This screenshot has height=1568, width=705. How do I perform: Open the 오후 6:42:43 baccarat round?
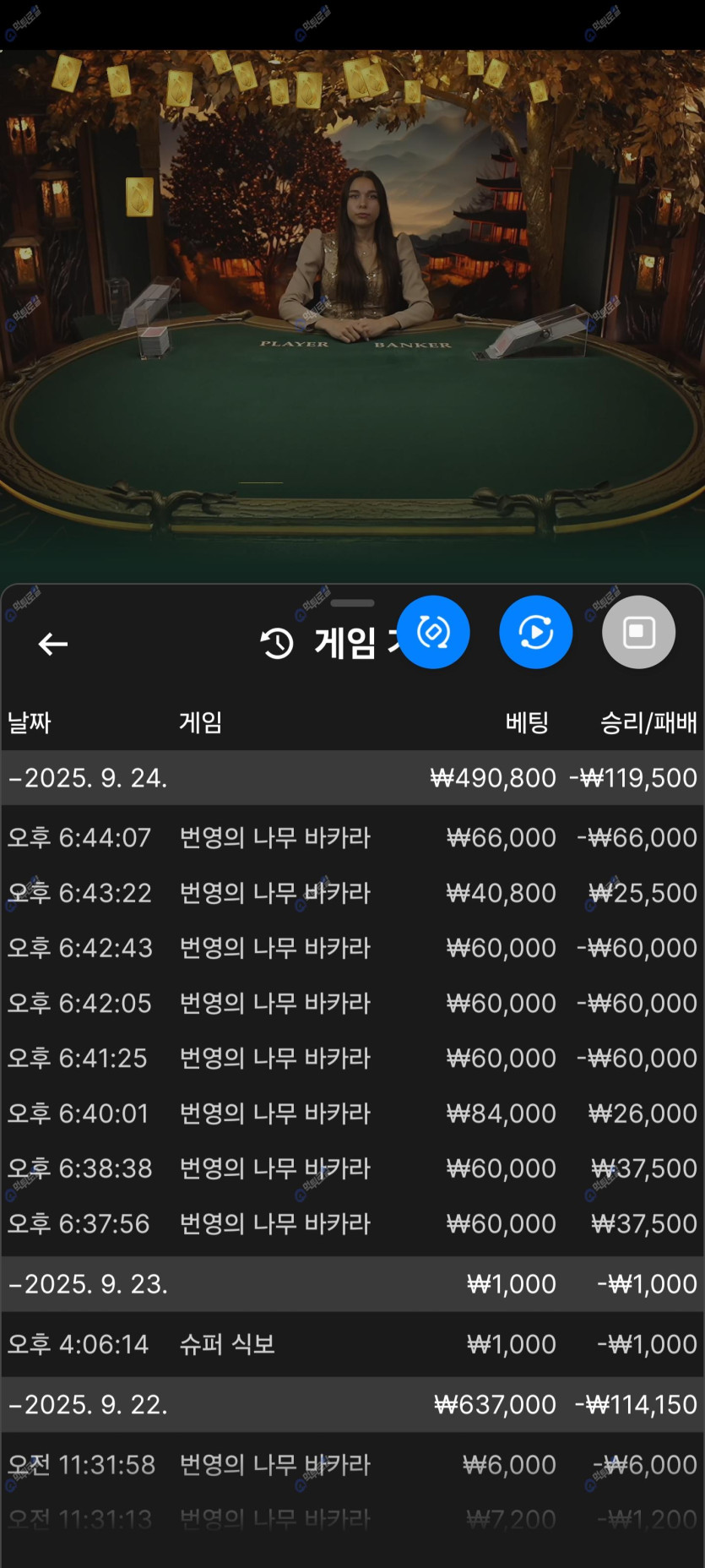click(x=352, y=948)
